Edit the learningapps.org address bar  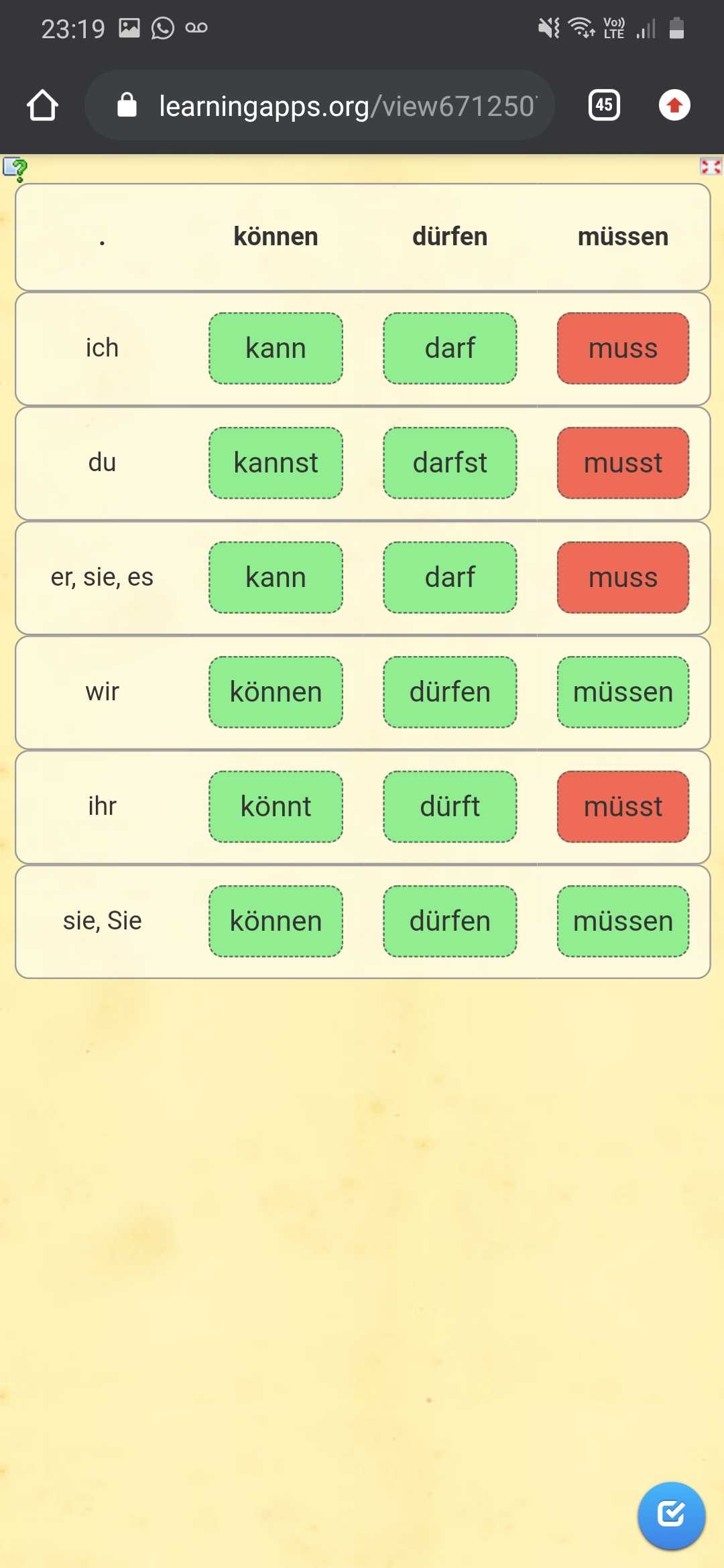335,106
